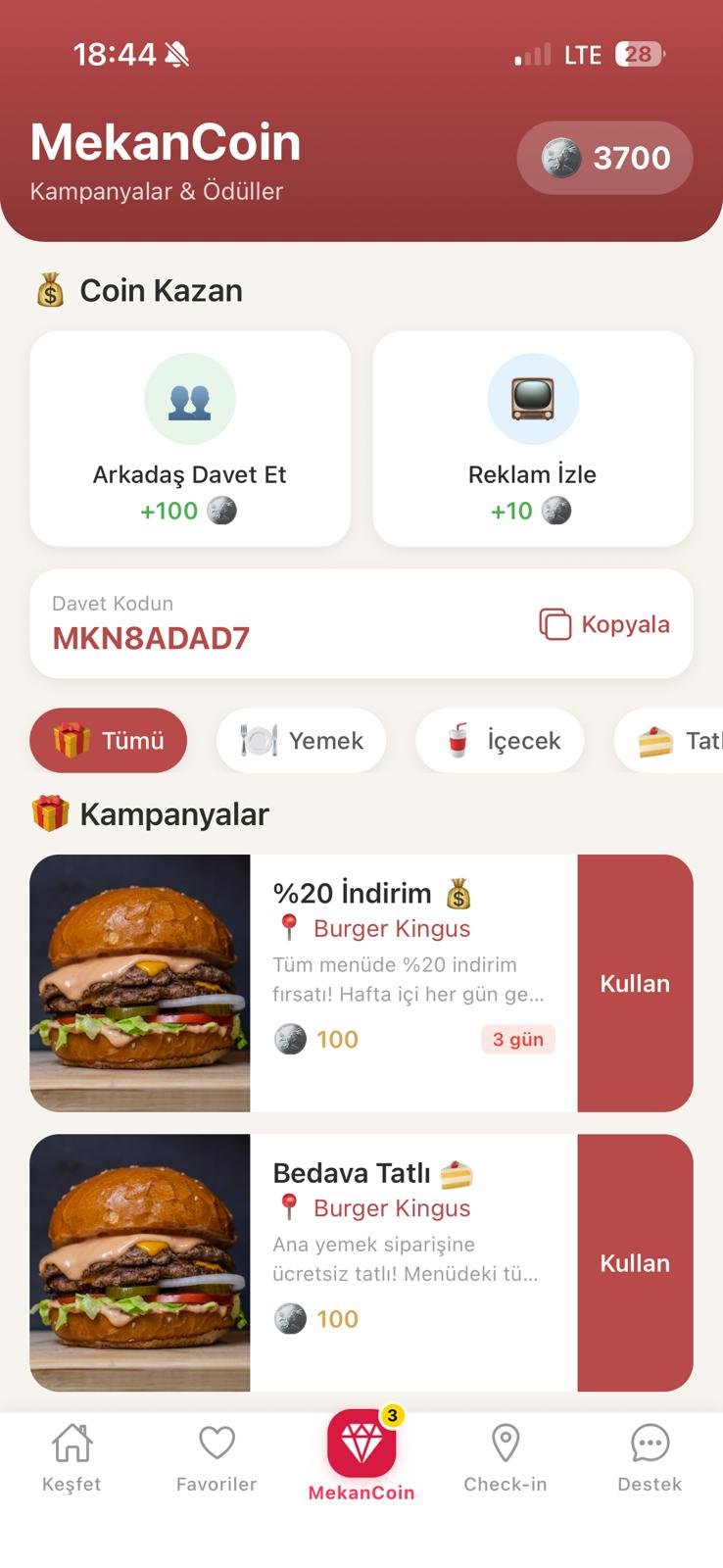
Task: Select the Tatlı filter chip
Action: (679, 741)
